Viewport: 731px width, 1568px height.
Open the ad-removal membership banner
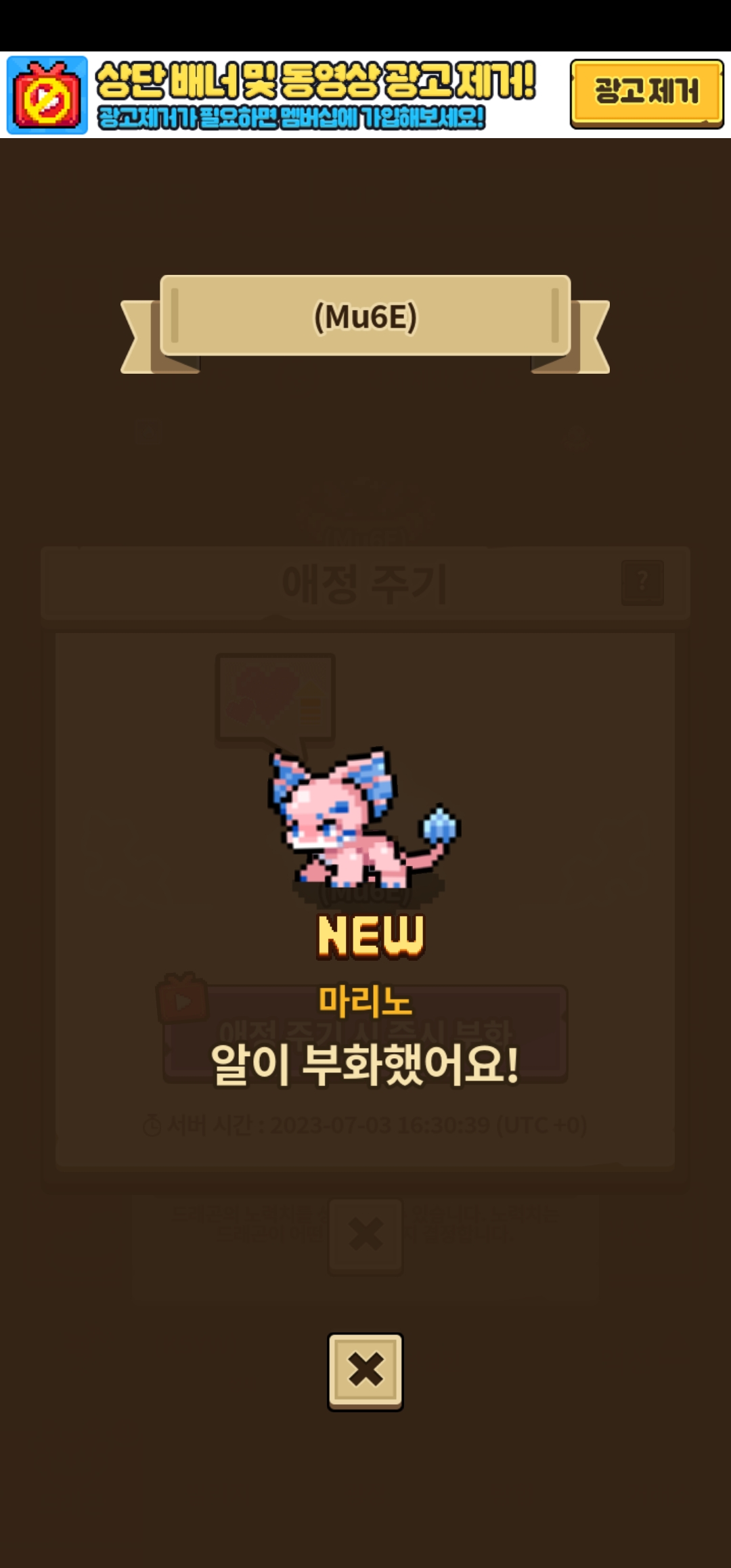coord(284,95)
